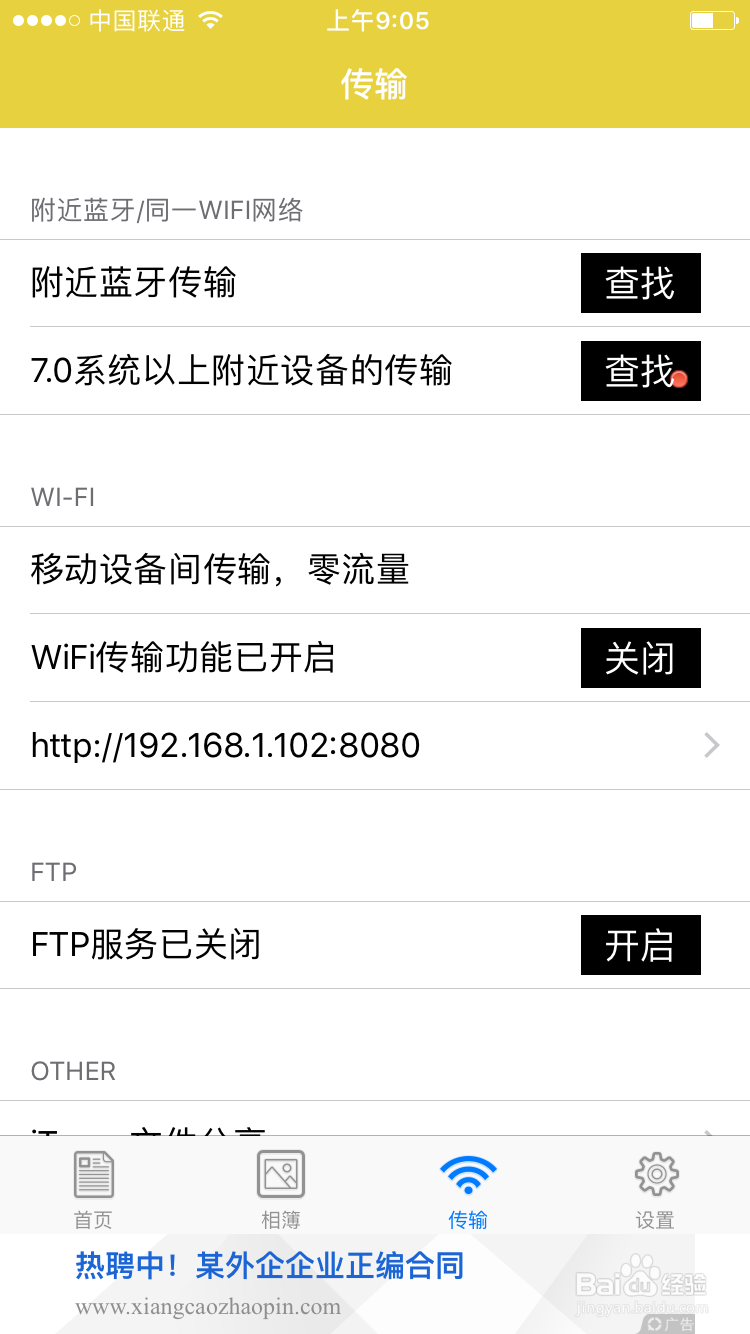Tap the WiFi signal icon in status bar
The image size is (750, 1334).
[x=210, y=19]
